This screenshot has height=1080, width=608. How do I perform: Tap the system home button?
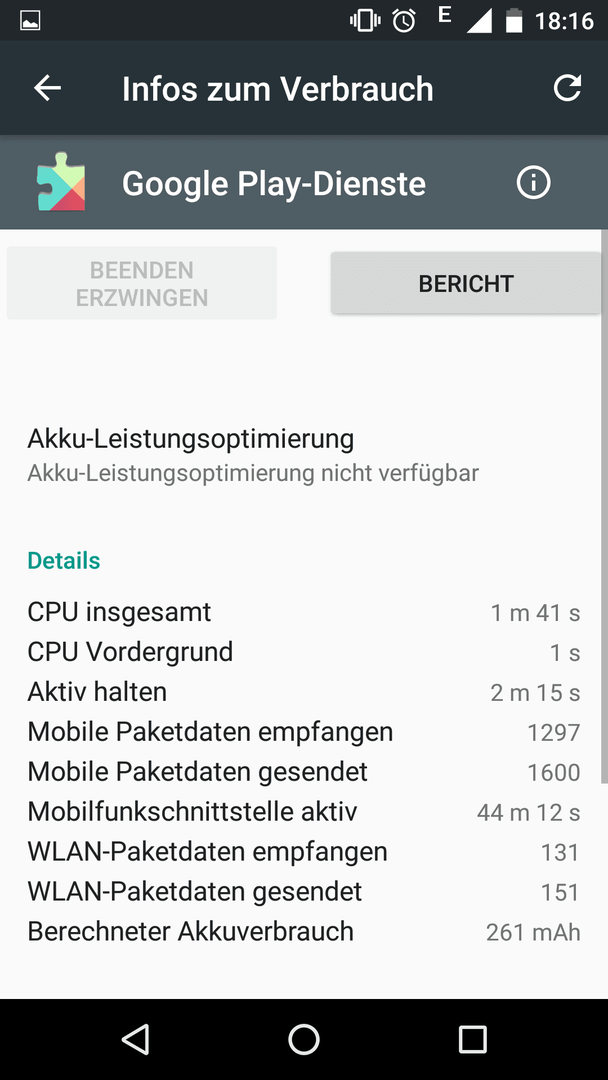pyautogui.click(x=304, y=1039)
